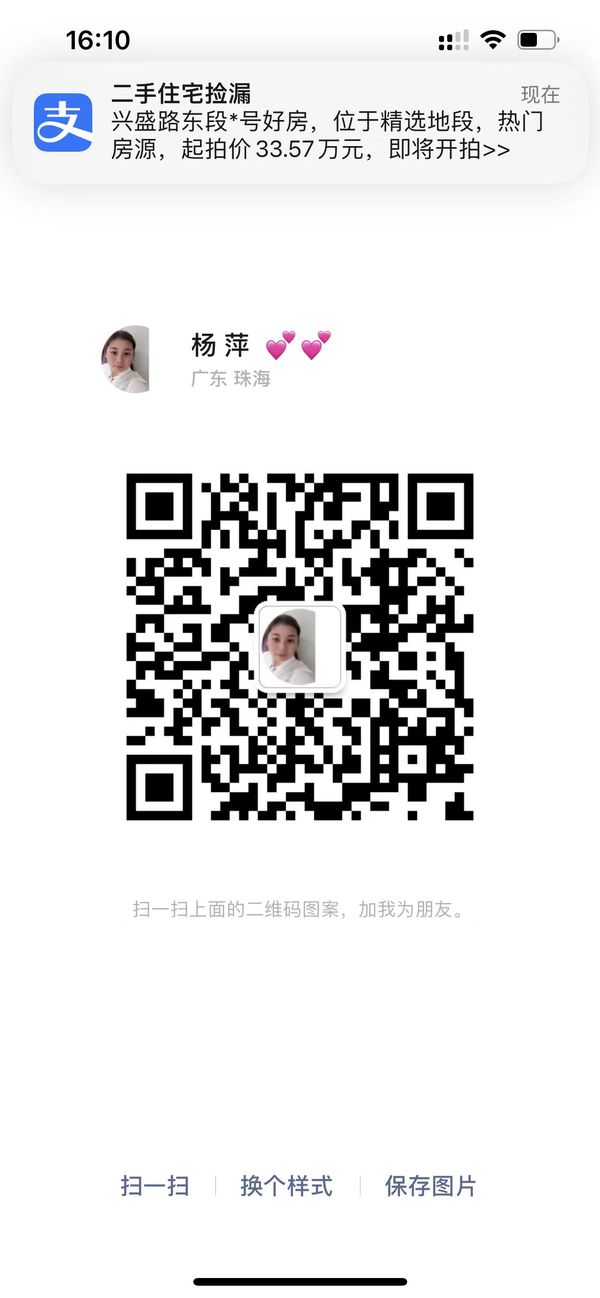Tap 换个样式 to change QR style
Image resolution: width=600 pixels, height=1298 pixels.
point(286,1186)
